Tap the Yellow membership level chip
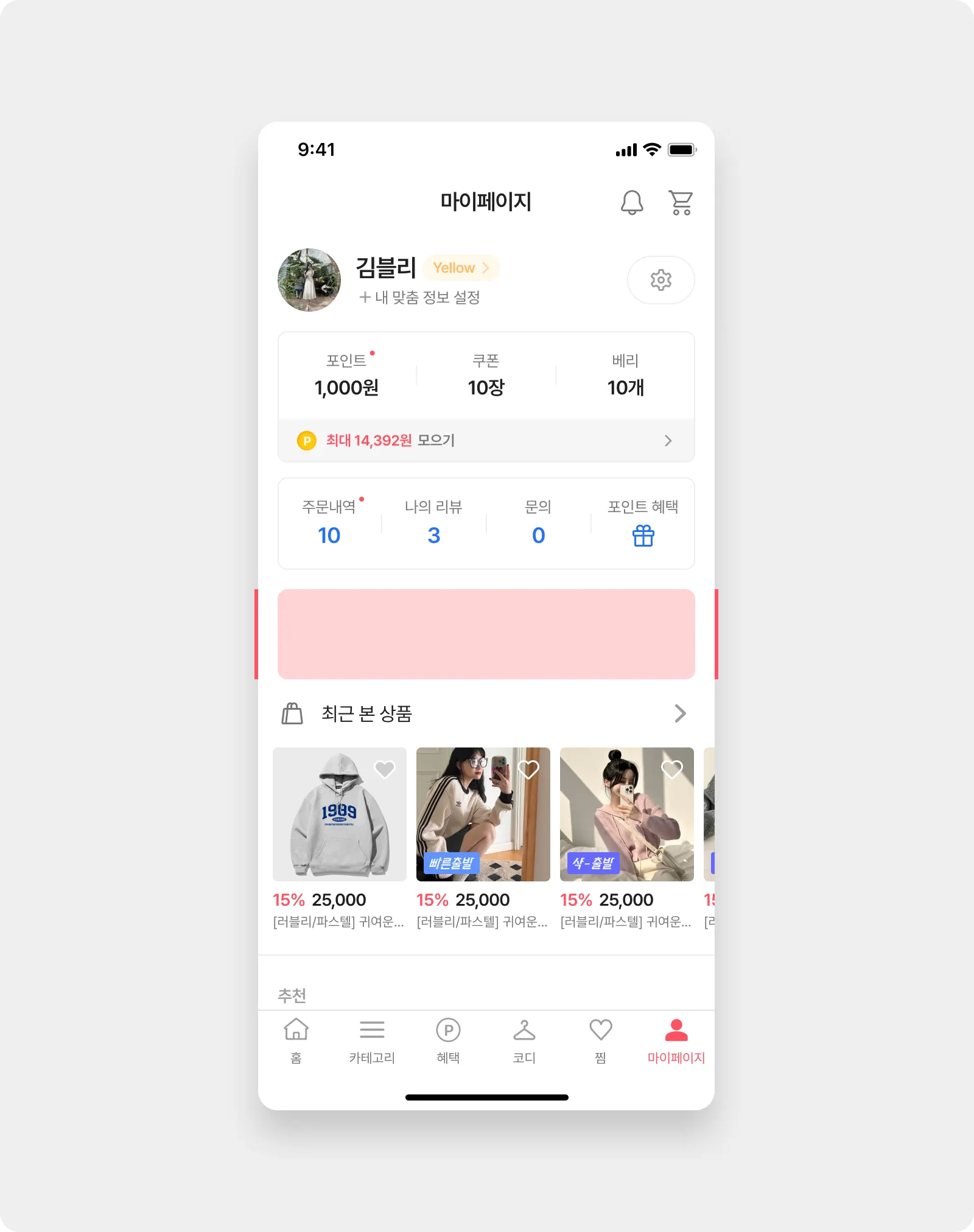 click(461, 268)
